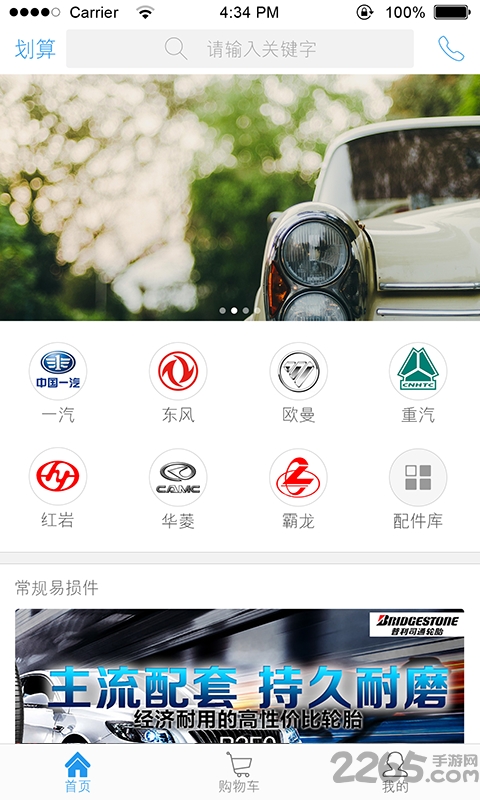Select the 一汽 brand
This screenshot has height=800, width=480.
click(58, 383)
